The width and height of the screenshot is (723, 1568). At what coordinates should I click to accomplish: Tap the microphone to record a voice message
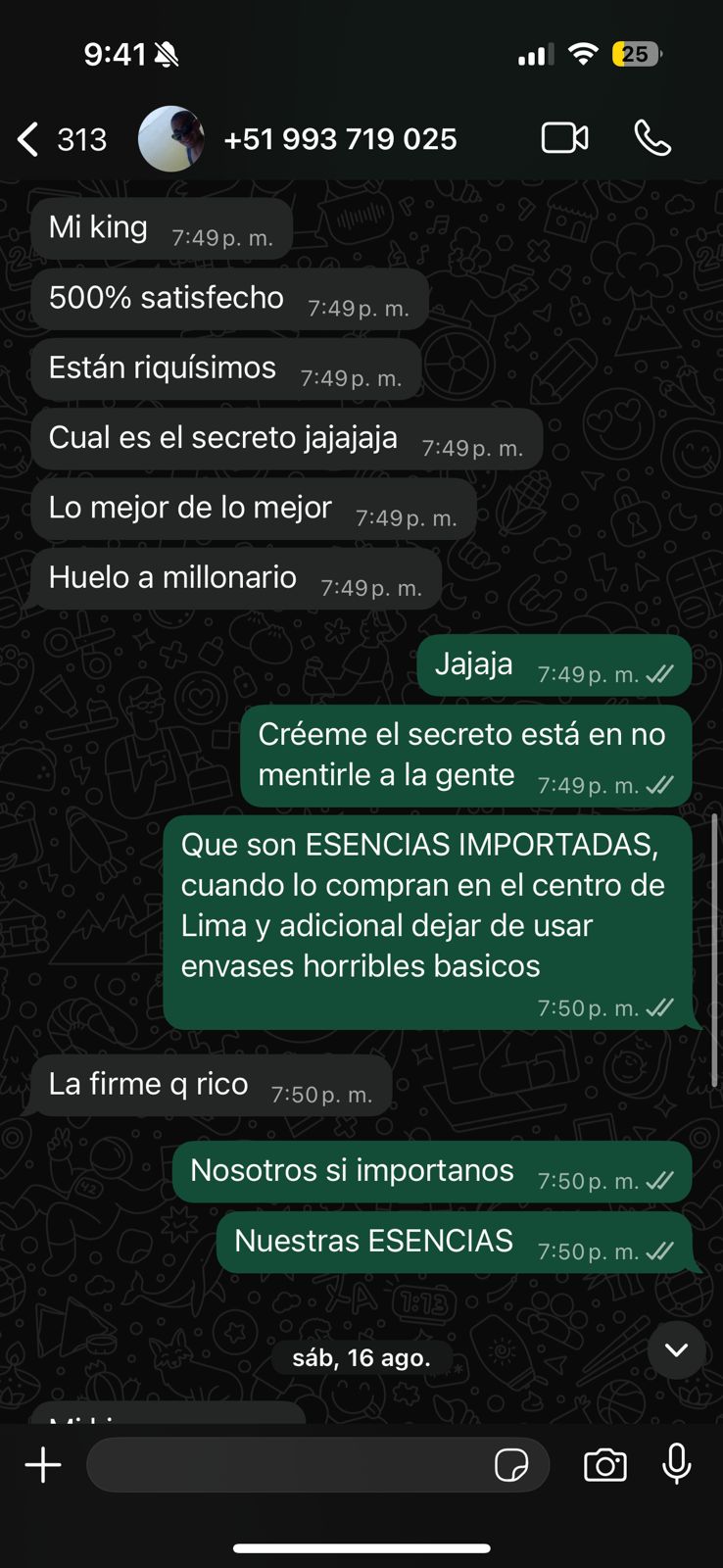click(677, 1464)
